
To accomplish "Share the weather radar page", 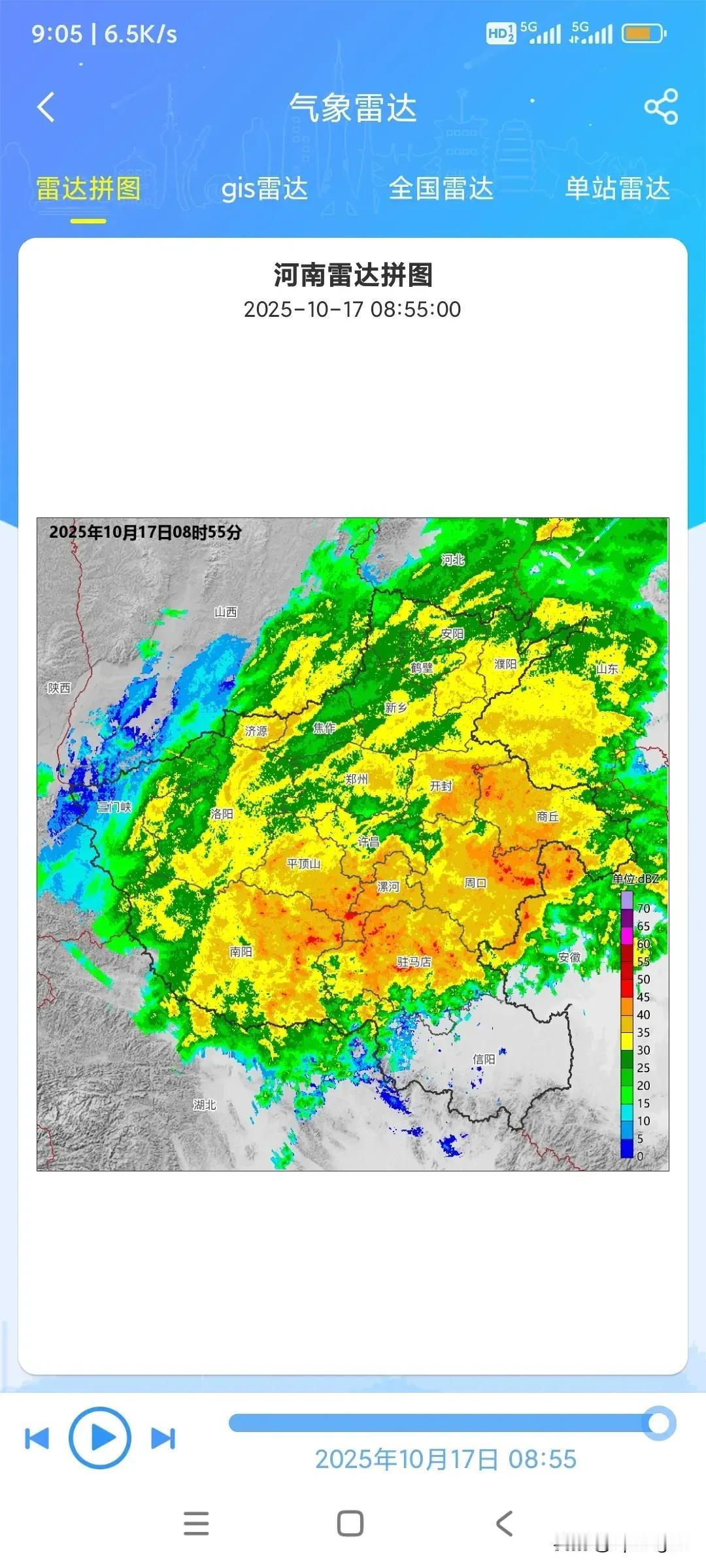I will [x=661, y=107].
